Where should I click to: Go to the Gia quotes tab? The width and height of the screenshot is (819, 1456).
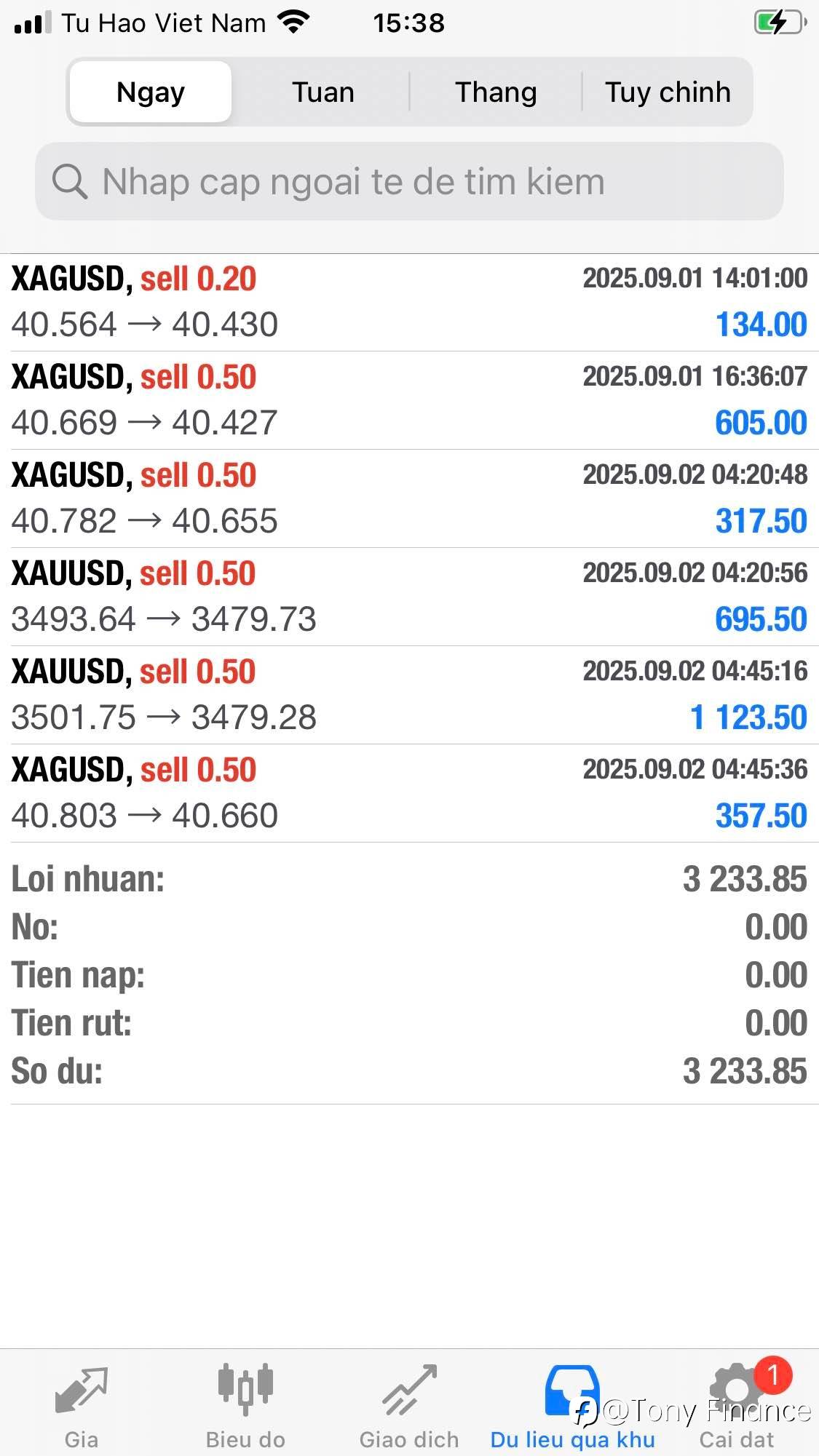(x=82, y=1406)
